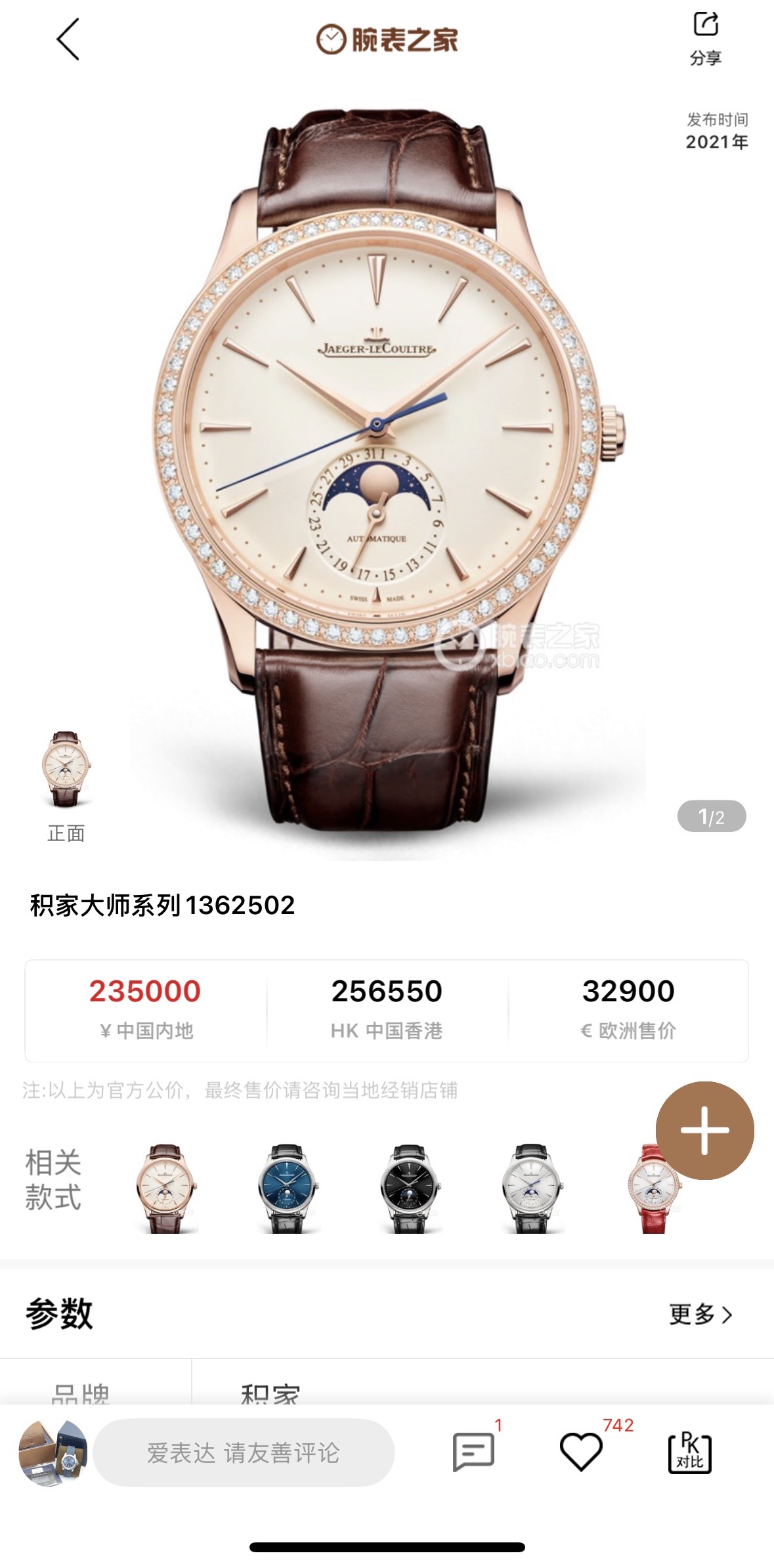Go back using the top-left arrow
The width and height of the screenshot is (774, 1568).
tap(68, 39)
